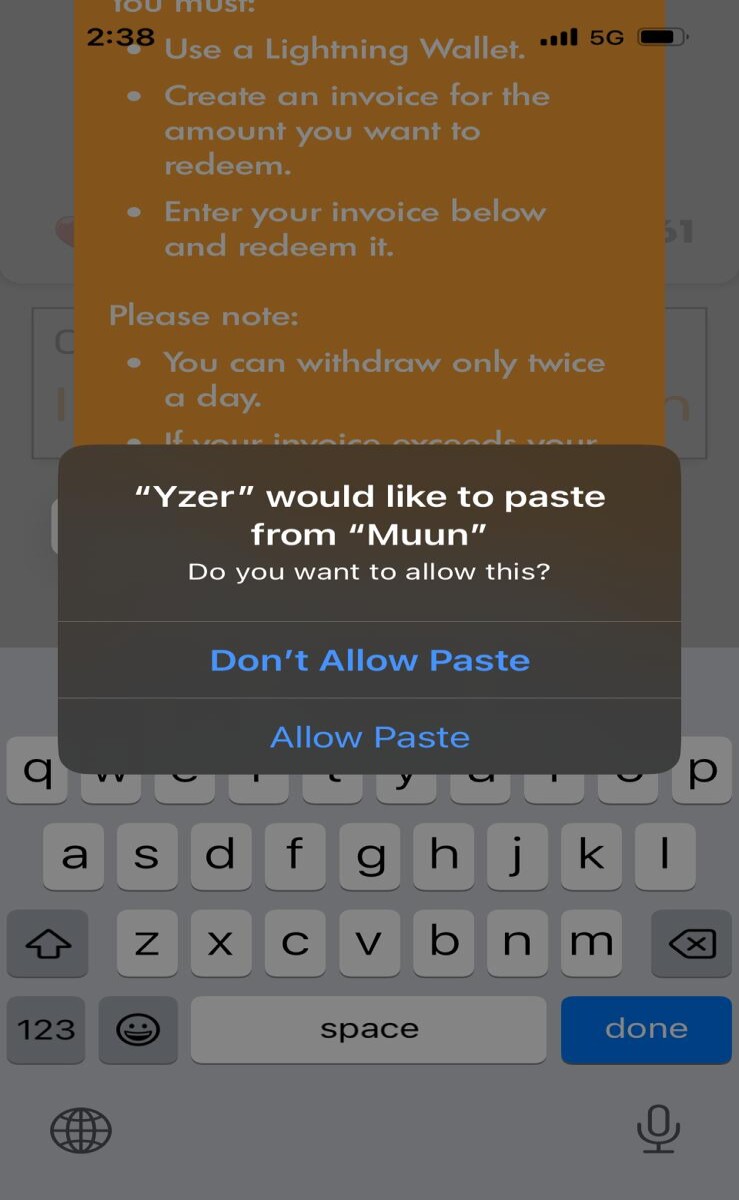Tap the blue done key
The image size is (739, 1200).
point(646,1029)
